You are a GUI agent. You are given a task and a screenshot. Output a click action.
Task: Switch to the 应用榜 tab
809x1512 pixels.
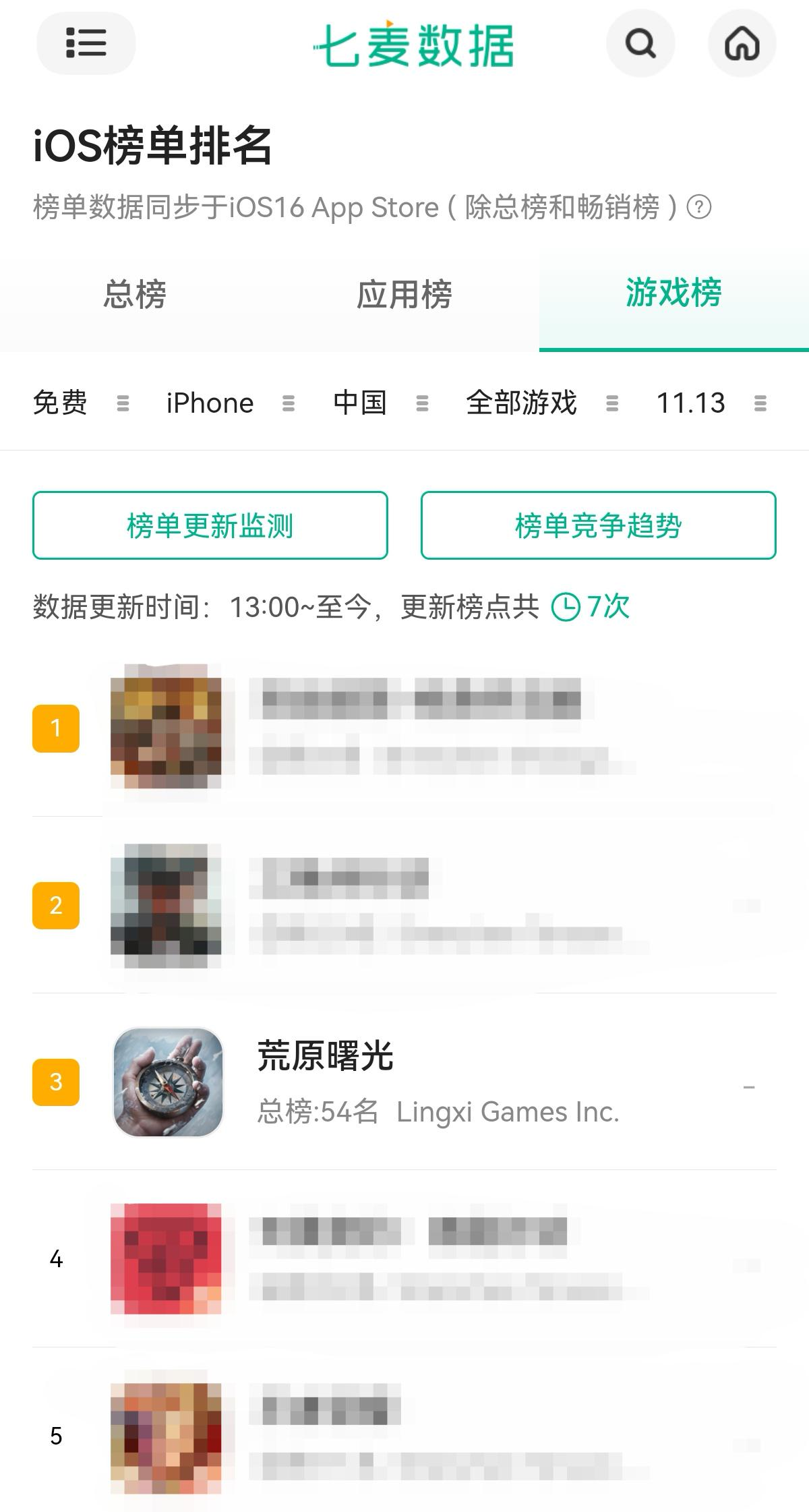[405, 295]
